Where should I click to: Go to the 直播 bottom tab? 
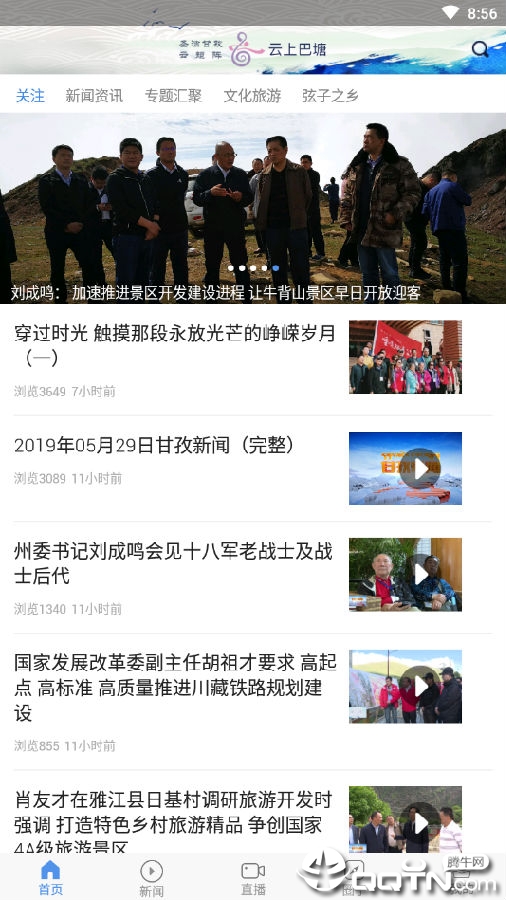253,878
